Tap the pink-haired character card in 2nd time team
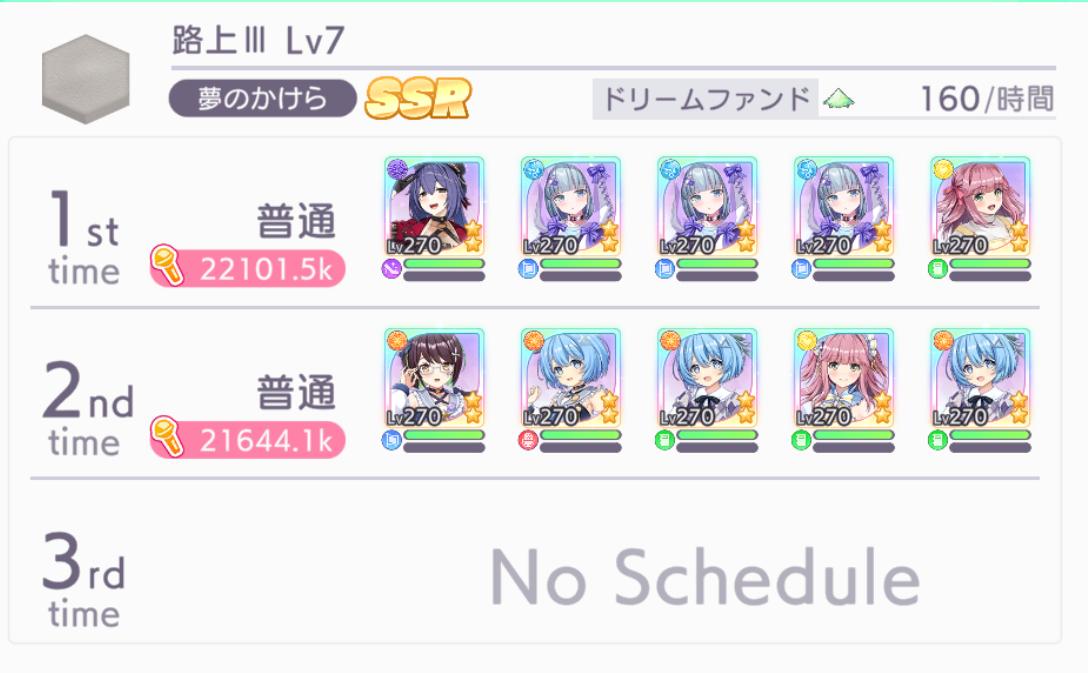The height and width of the screenshot is (673, 1088). pyautogui.click(x=842, y=378)
